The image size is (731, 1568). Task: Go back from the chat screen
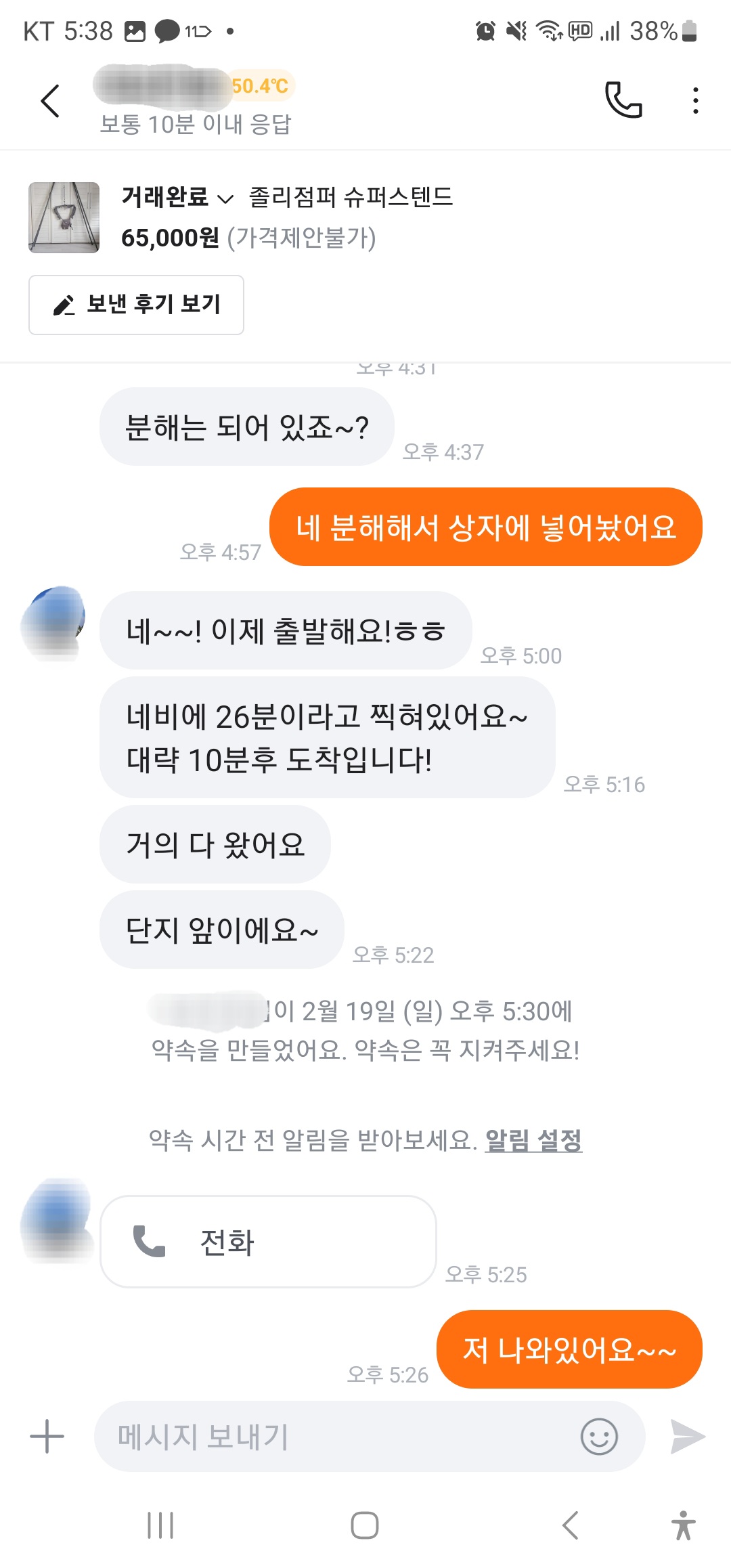(50, 102)
